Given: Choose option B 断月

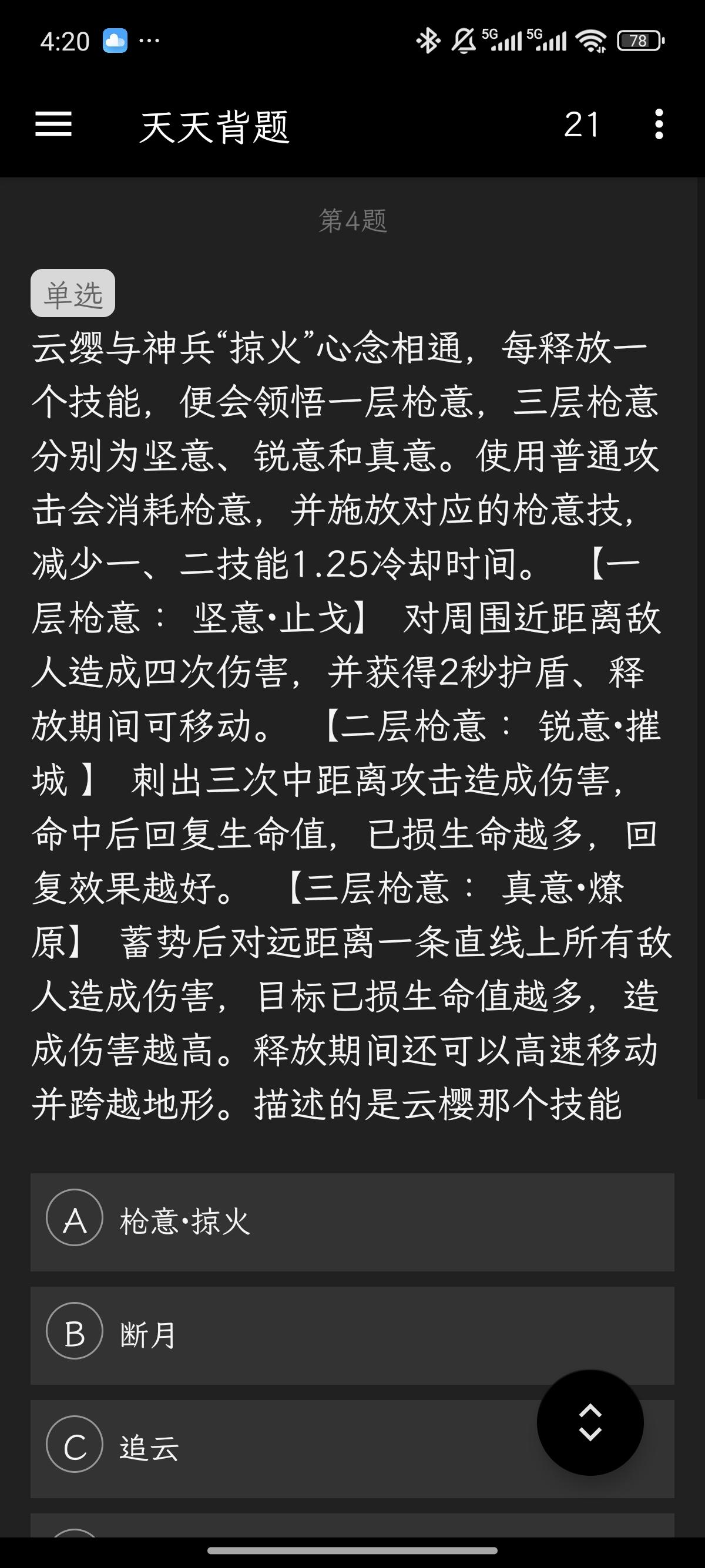Looking at the screenshot, I should pos(352,1335).
